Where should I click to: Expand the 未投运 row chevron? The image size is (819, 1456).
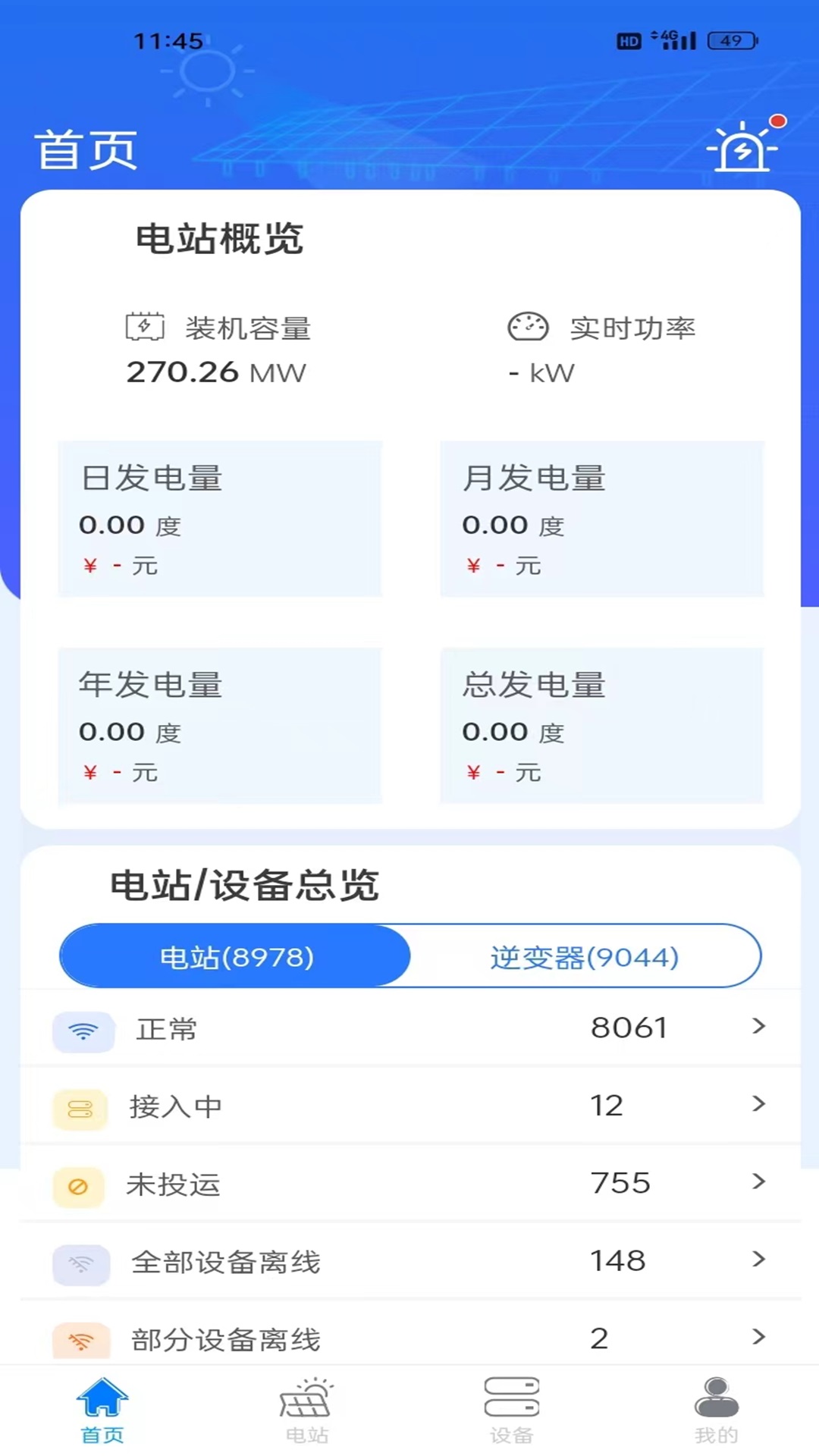tap(758, 1183)
